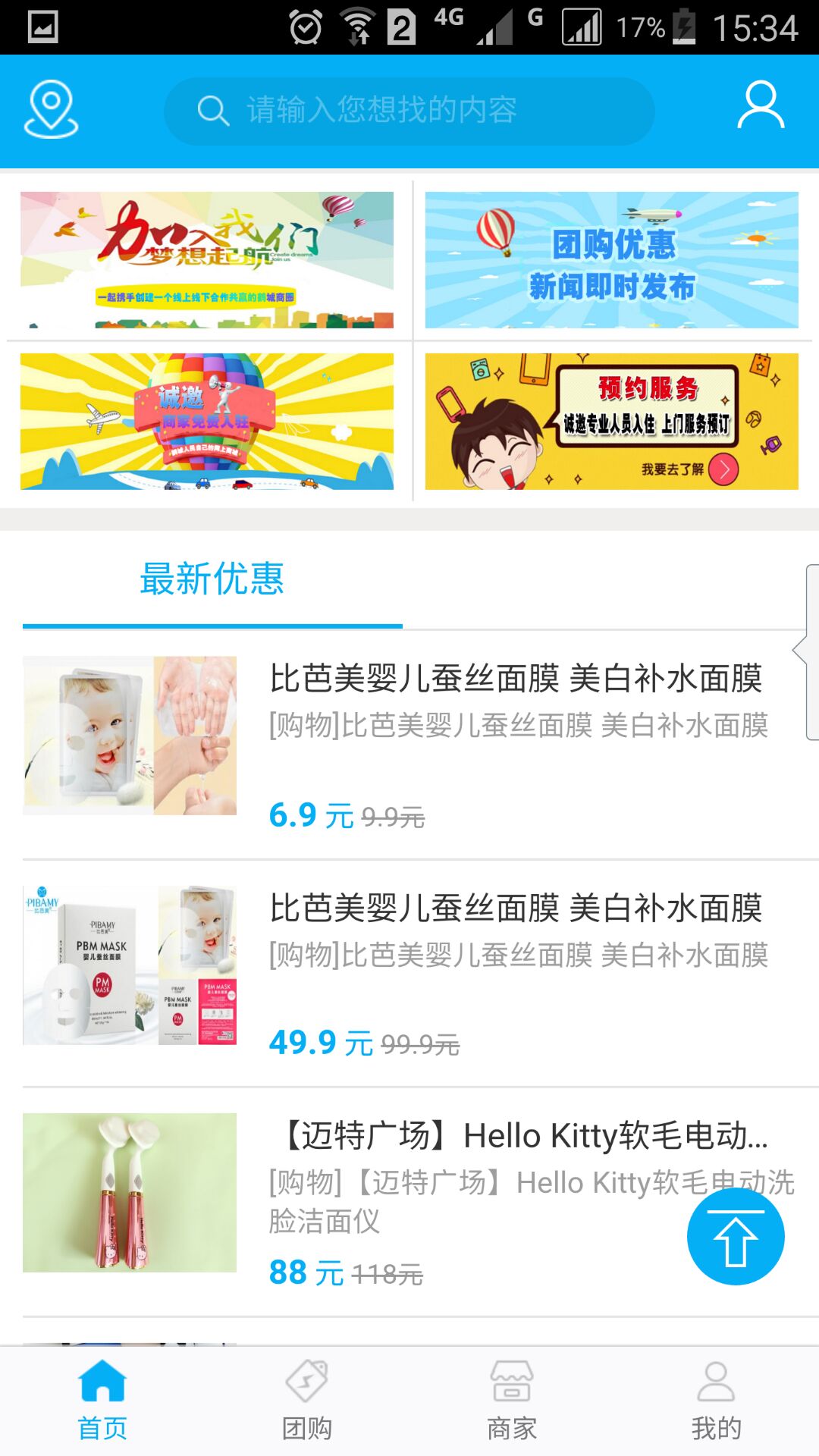This screenshot has width=819, height=1456.
Task: Select the 最新优惠 tab
Action: pos(212,580)
